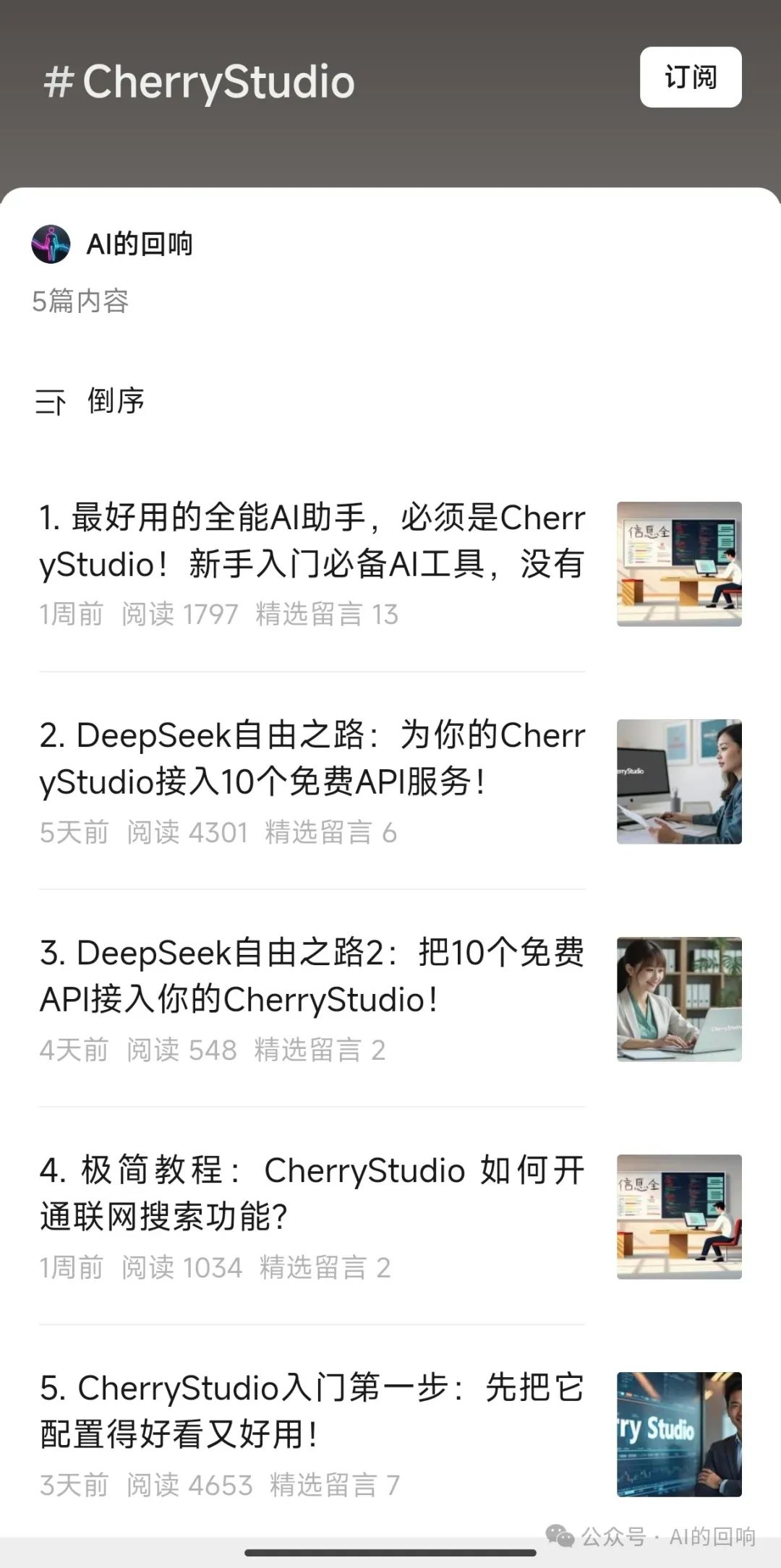The height and width of the screenshot is (1568, 781).
Task: Open article 最好用的全能AI助手
Action: coord(311,541)
